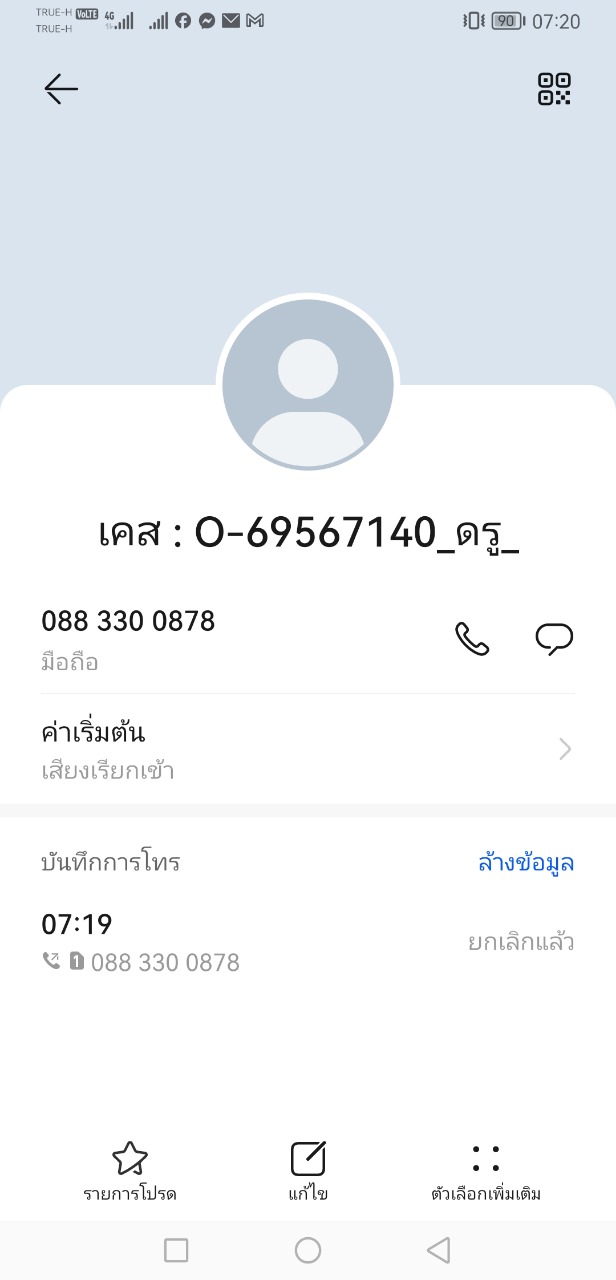Go back using the top arrow

(61, 89)
